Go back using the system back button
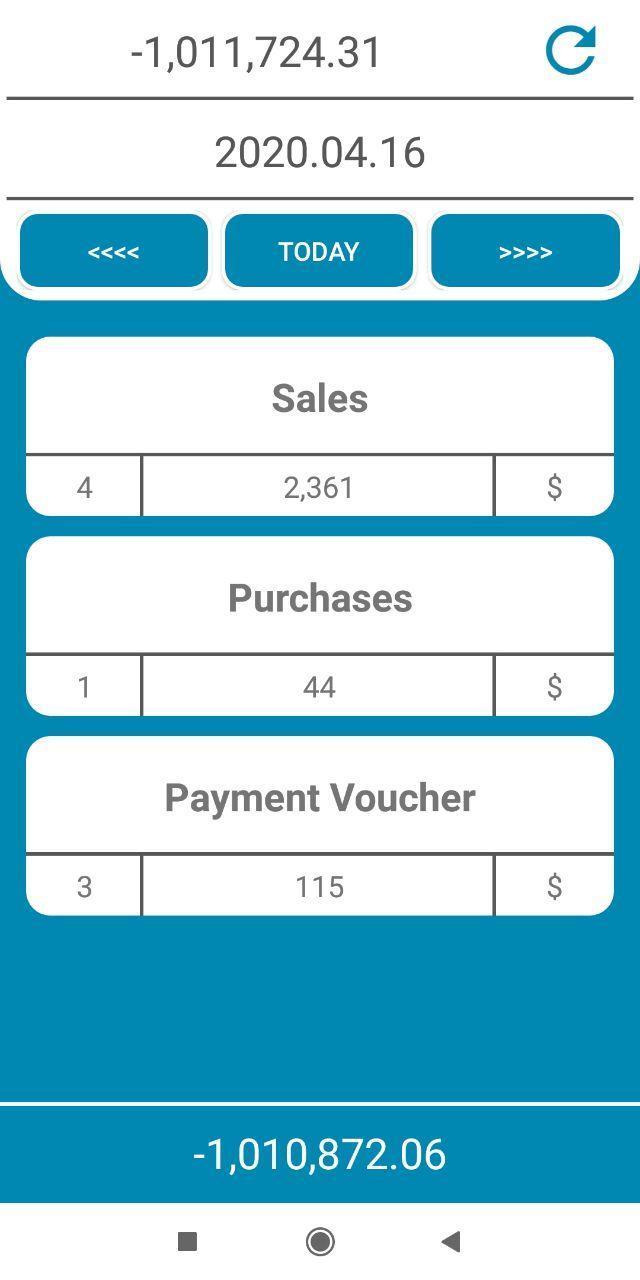This screenshot has height=1280, width=640. tap(451, 1241)
